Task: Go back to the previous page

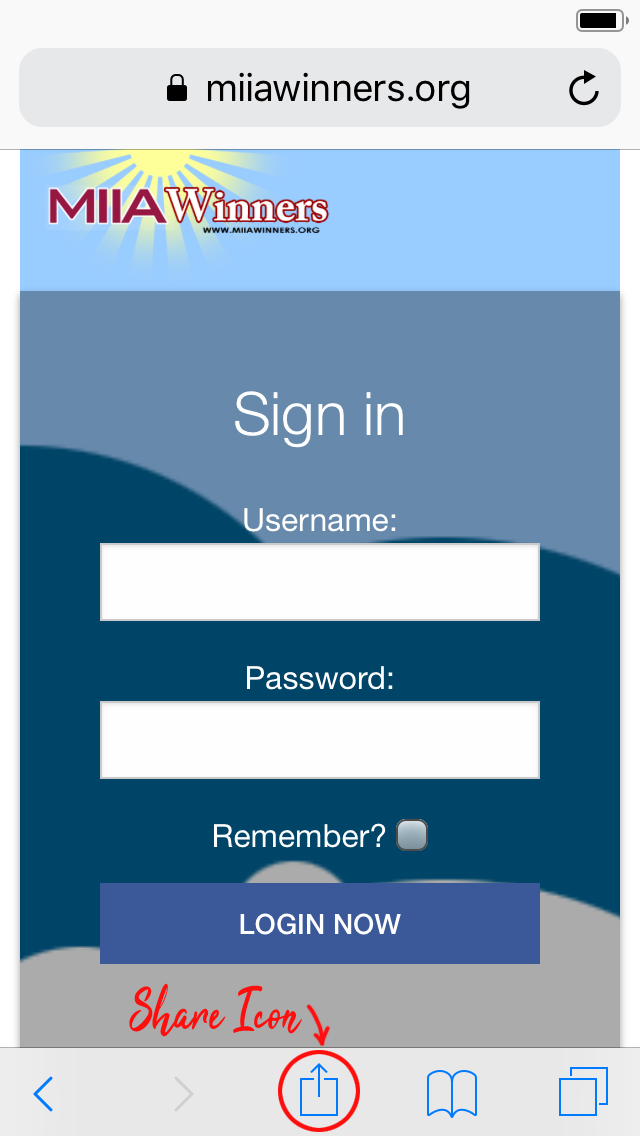Action: coord(43,1094)
